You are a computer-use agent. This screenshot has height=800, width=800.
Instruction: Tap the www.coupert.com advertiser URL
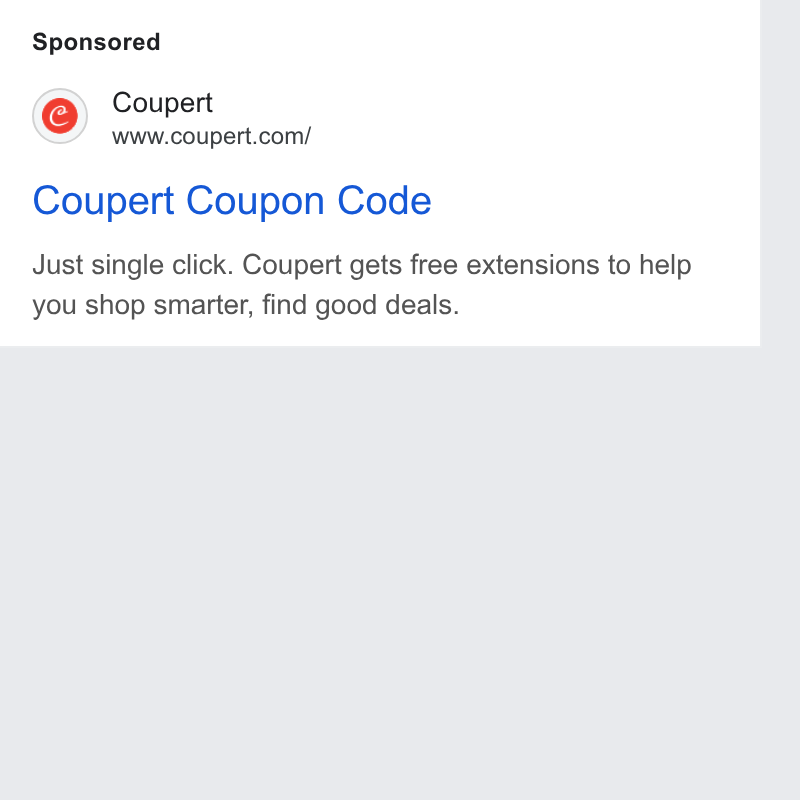(211, 137)
